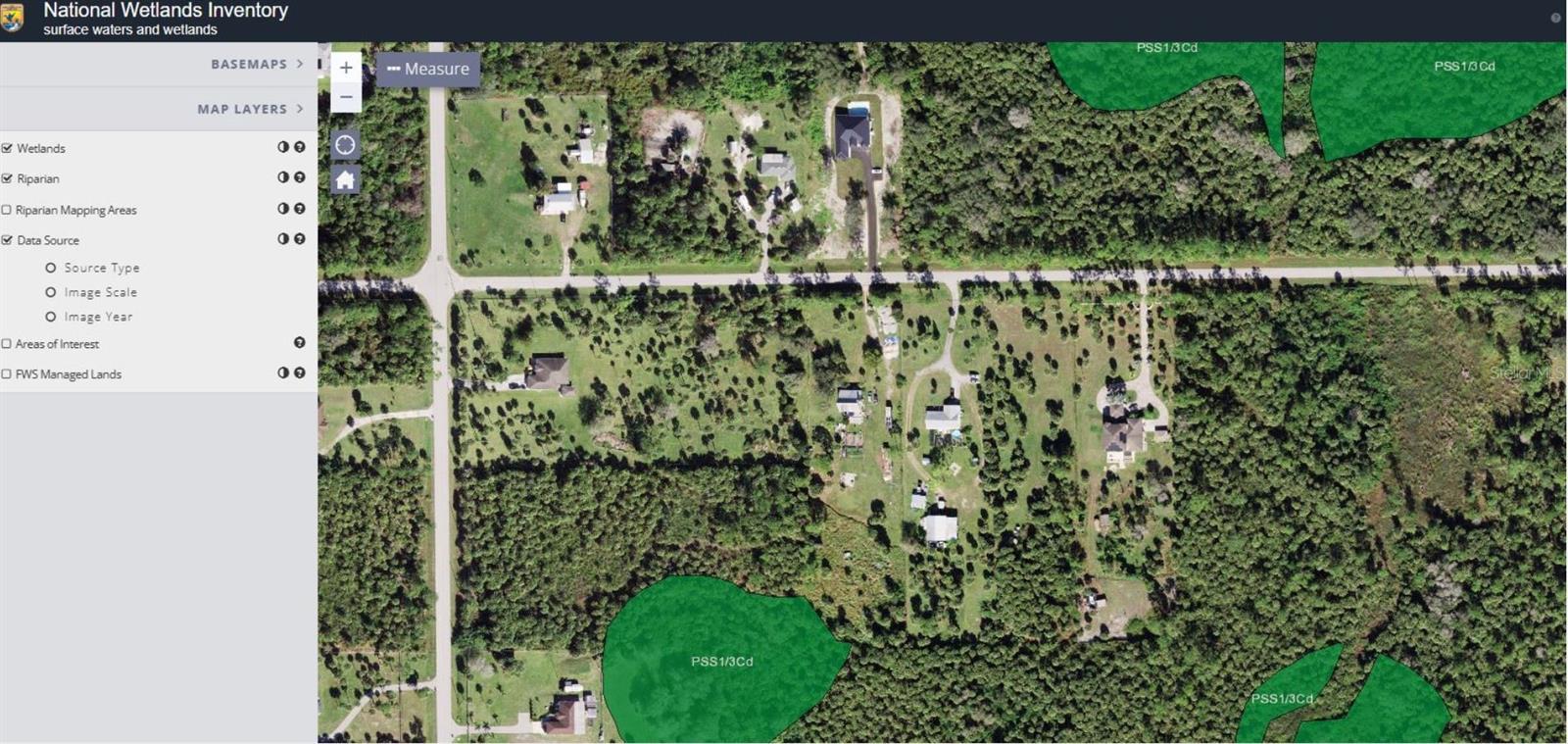Zoom in on the map
1568x744 pixels.
346,68
